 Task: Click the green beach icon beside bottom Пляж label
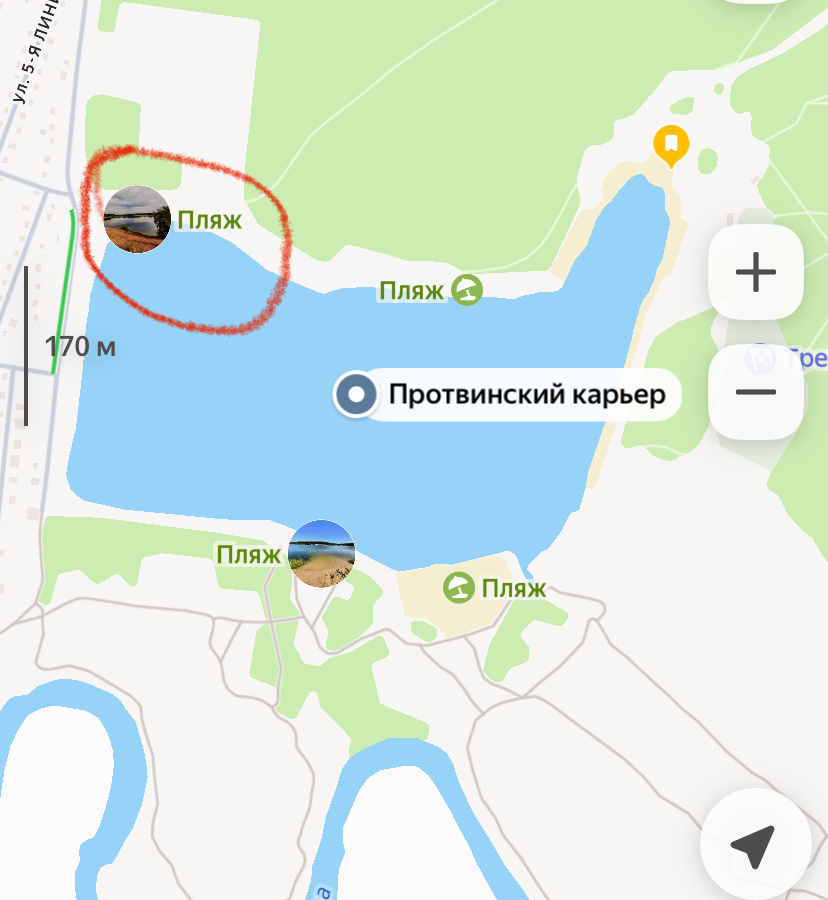coord(459,589)
